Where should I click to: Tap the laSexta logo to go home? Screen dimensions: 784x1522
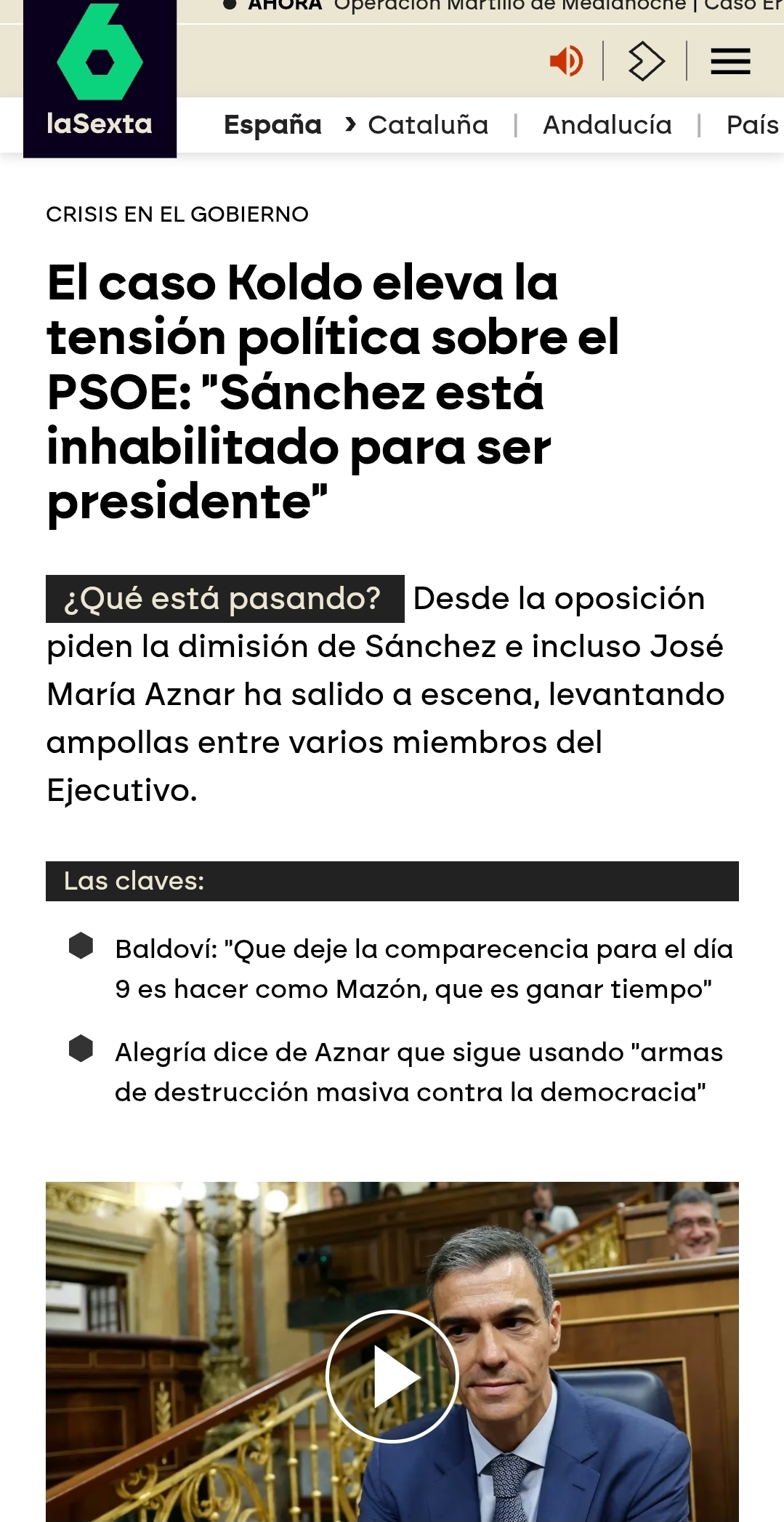[x=100, y=77]
